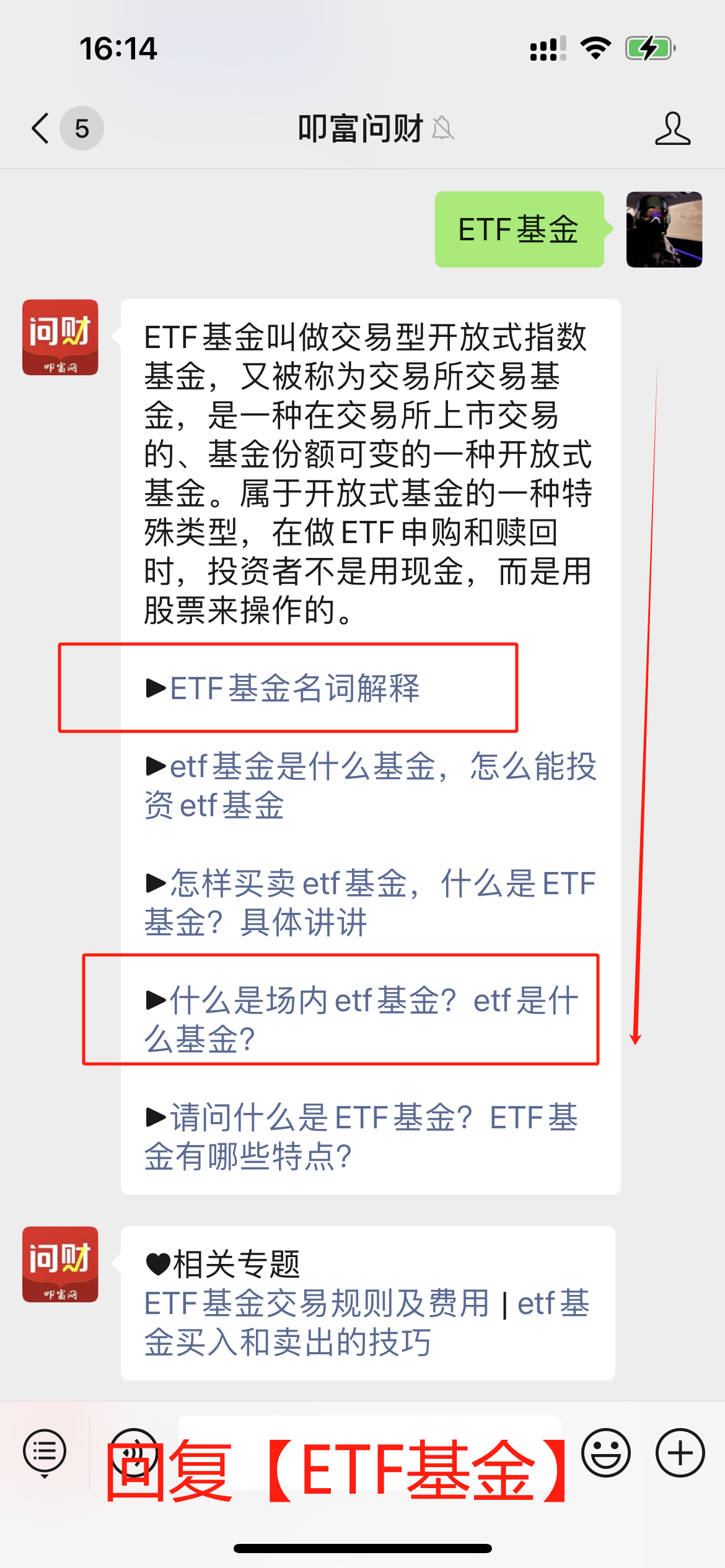Open link ETF基金名词解释
This screenshot has width=725, height=1568.
pos(295,688)
